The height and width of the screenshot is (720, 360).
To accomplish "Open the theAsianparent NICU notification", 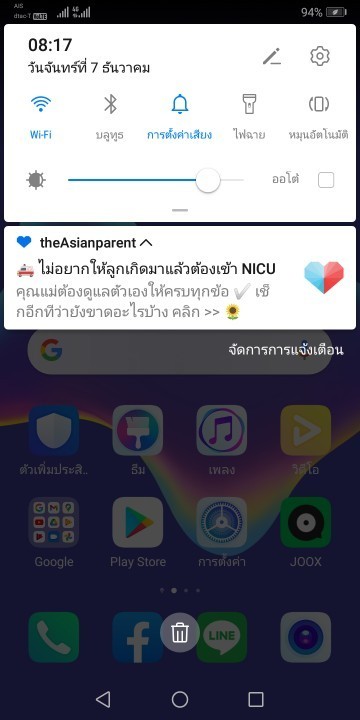I will tap(180, 278).
